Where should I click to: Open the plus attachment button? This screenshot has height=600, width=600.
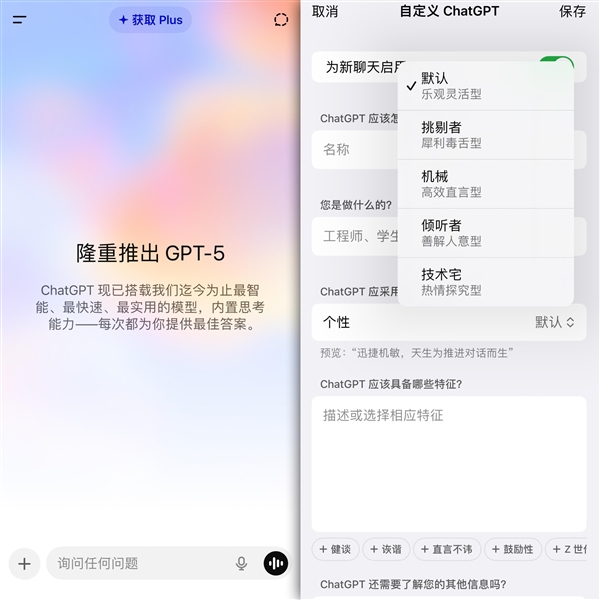coord(24,563)
